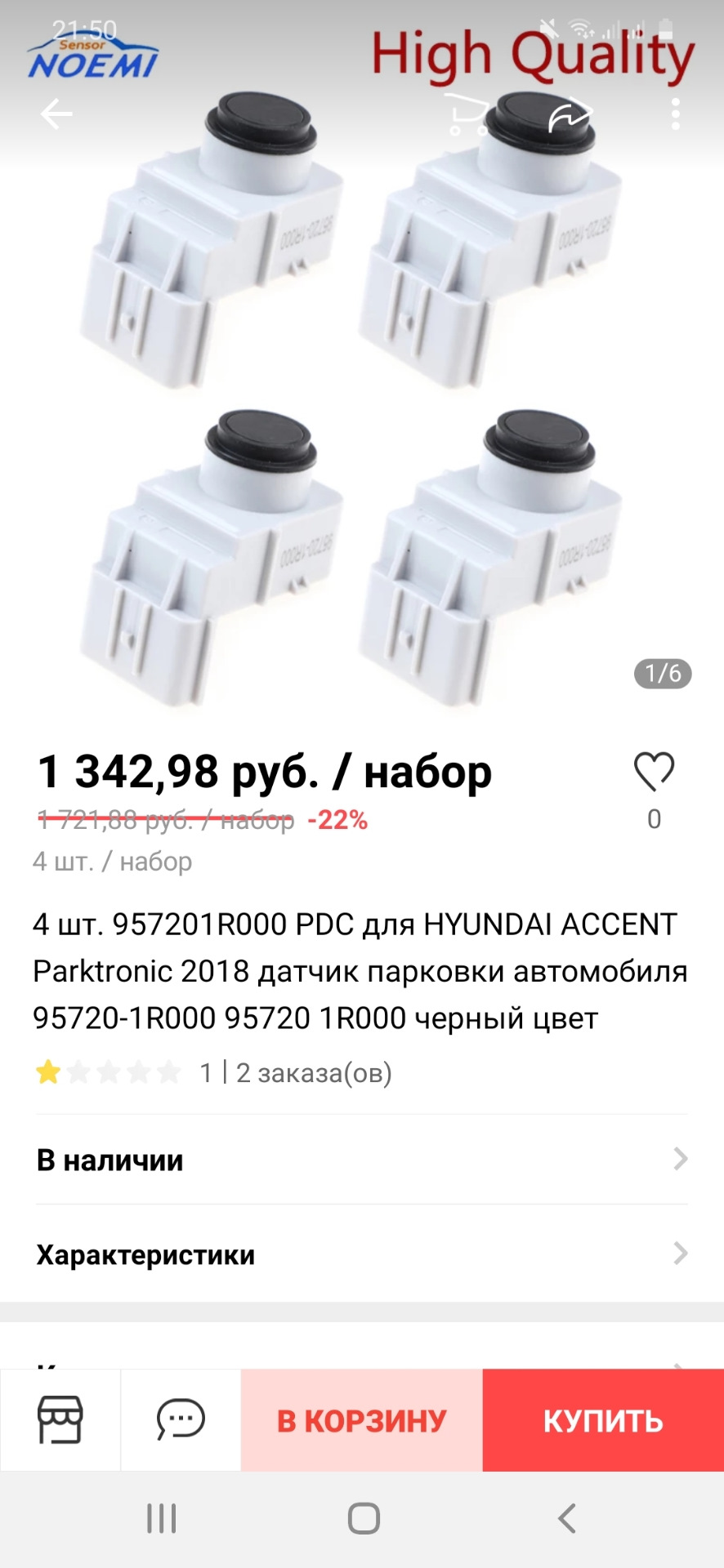Visit the seller's store
The image size is (724, 1568).
point(60,1420)
